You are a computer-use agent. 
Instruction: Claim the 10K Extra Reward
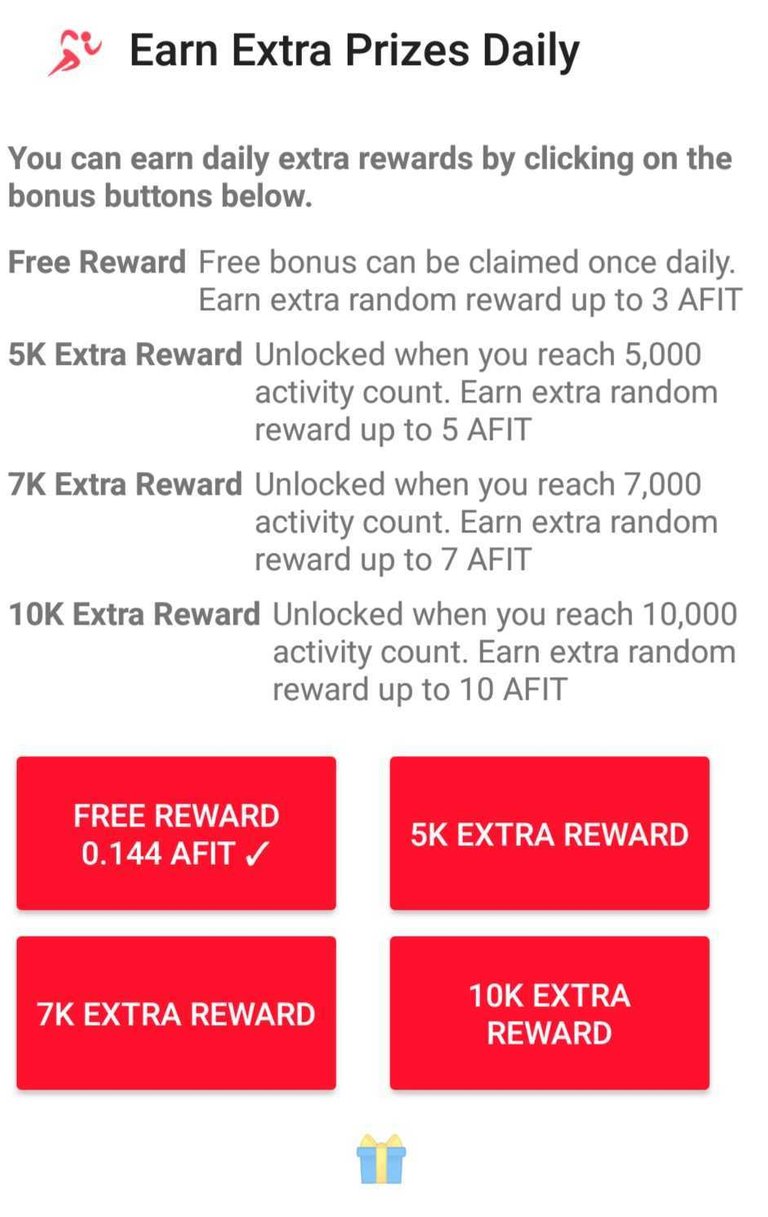point(549,1013)
